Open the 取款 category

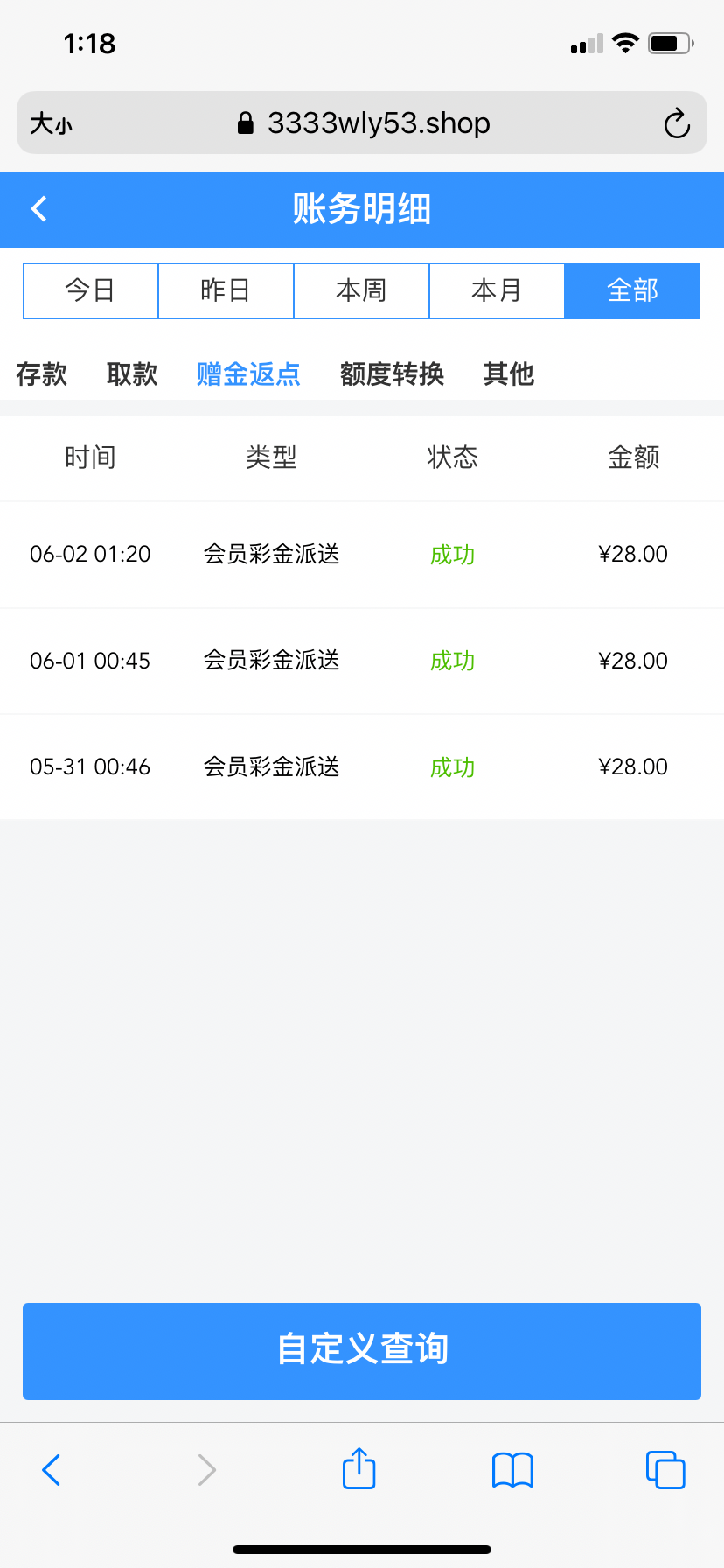tap(132, 374)
